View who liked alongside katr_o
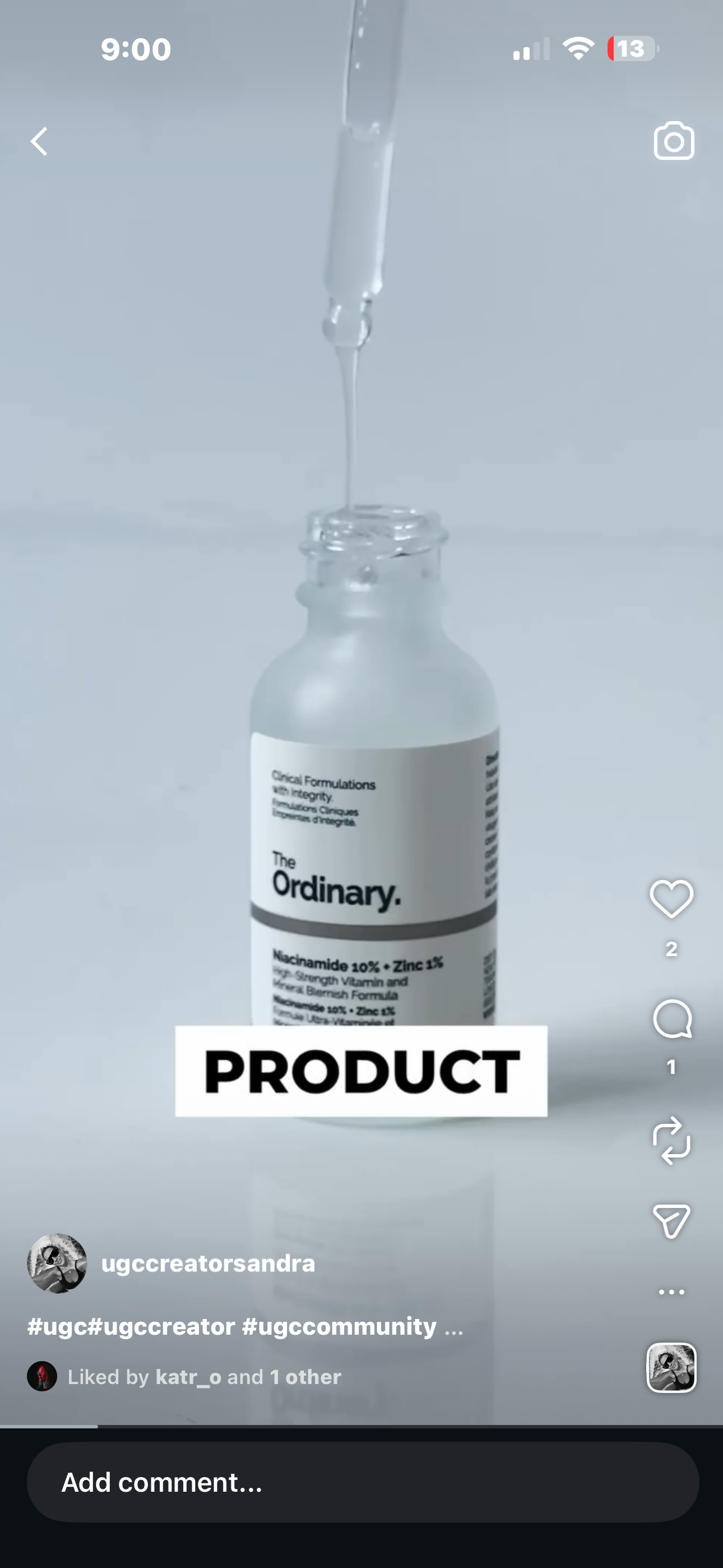This screenshot has width=723, height=1568. (x=305, y=1377)
